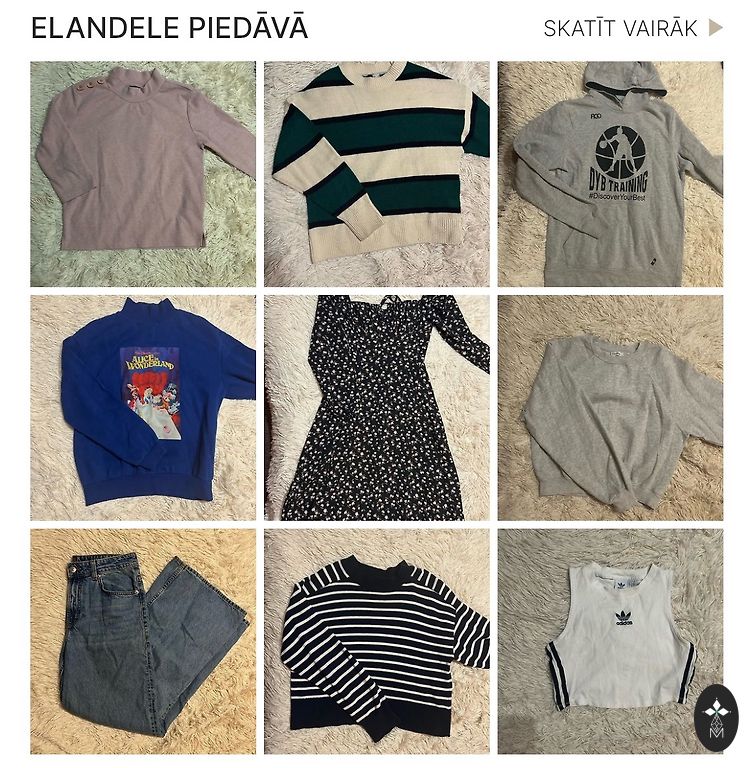Open Skatīt vairāk to see more
755x768 pixels.
(x=632, y=28)
